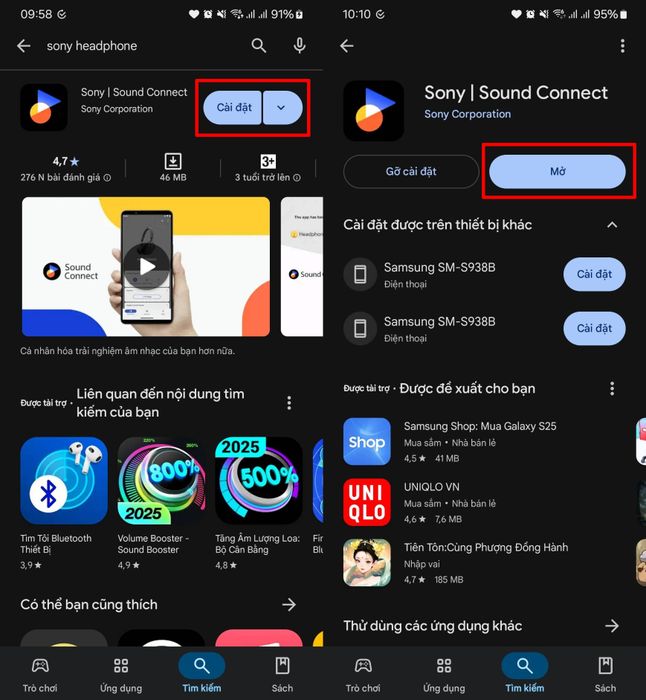Image resolution: width=646 pixels, height=700 pixels.
Task: Open the Sony Corporation developer link in blue
Action: [x=467, y=114]
